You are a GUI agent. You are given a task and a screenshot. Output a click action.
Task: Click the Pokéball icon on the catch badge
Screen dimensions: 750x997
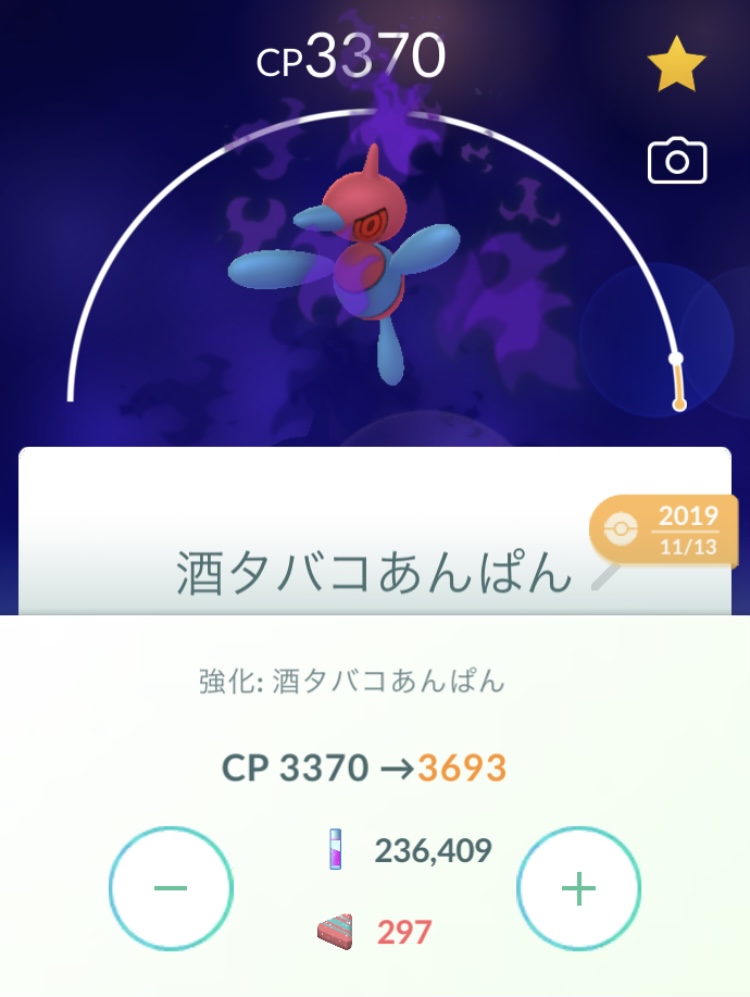622,530
